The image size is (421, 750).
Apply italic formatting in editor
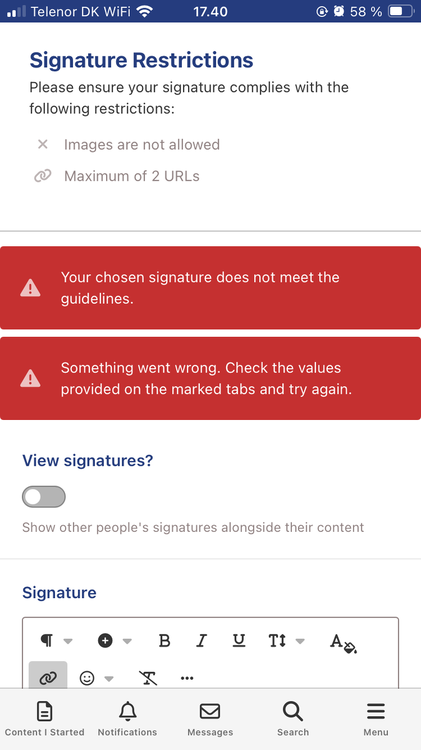(x=202, y=641)
